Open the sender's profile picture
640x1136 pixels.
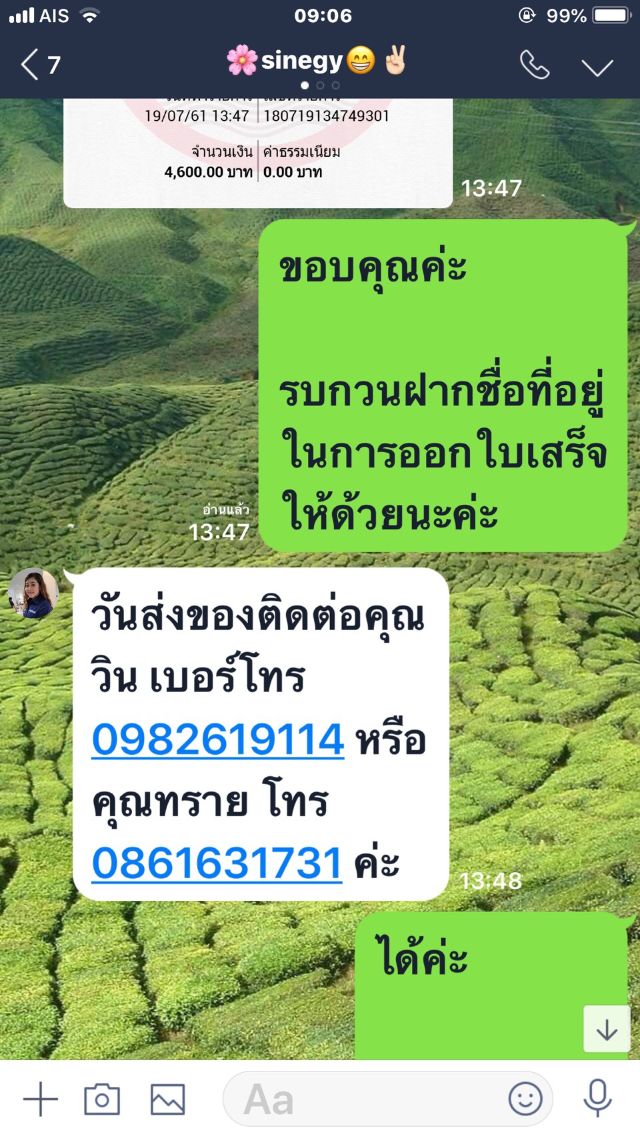pos(34,594)
